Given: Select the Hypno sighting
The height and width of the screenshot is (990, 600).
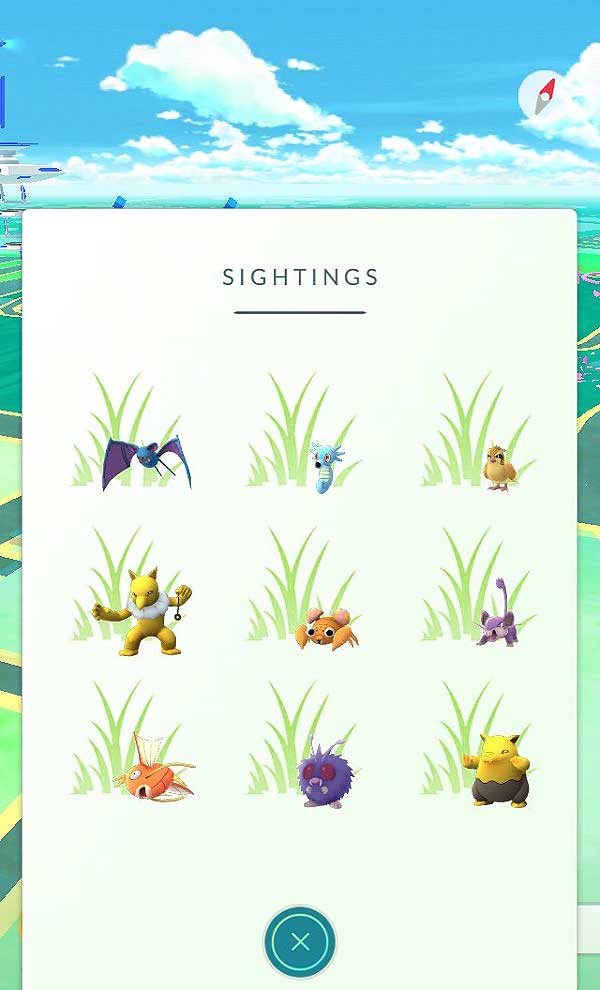Looking at the screenshot, I should tap(142, 611).
